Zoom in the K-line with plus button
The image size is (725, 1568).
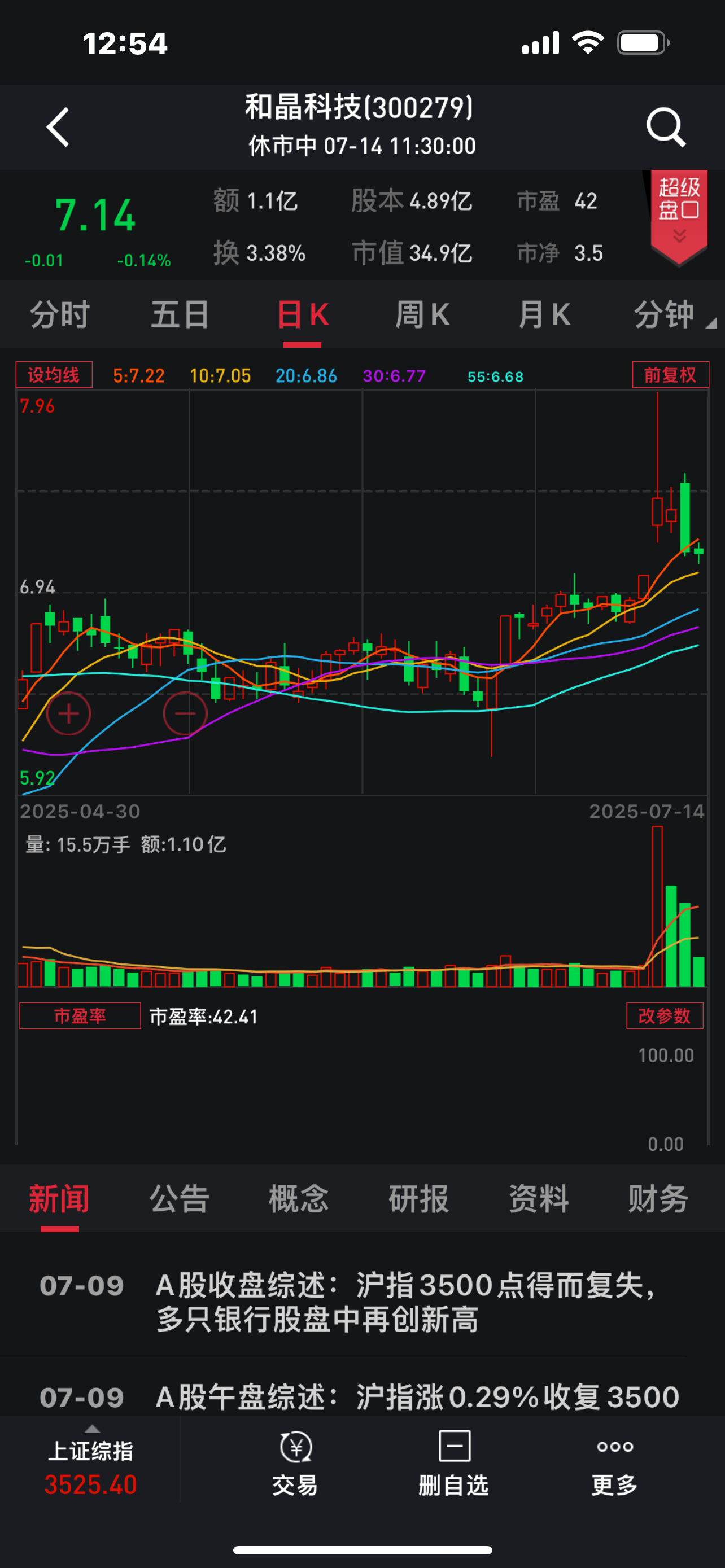pos(69,713)
